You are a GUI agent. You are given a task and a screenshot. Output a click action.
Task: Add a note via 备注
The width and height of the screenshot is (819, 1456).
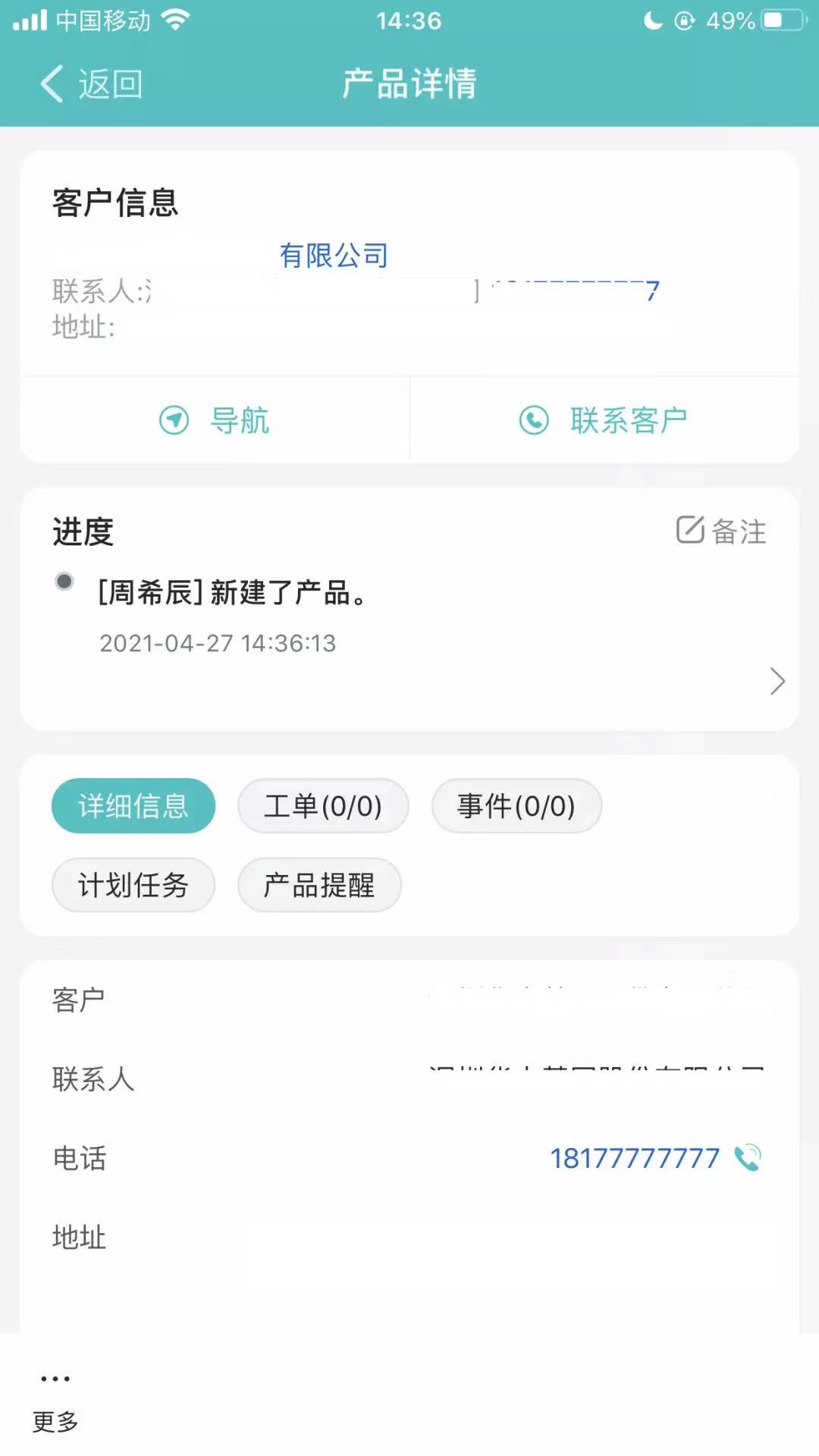point(720,531)
